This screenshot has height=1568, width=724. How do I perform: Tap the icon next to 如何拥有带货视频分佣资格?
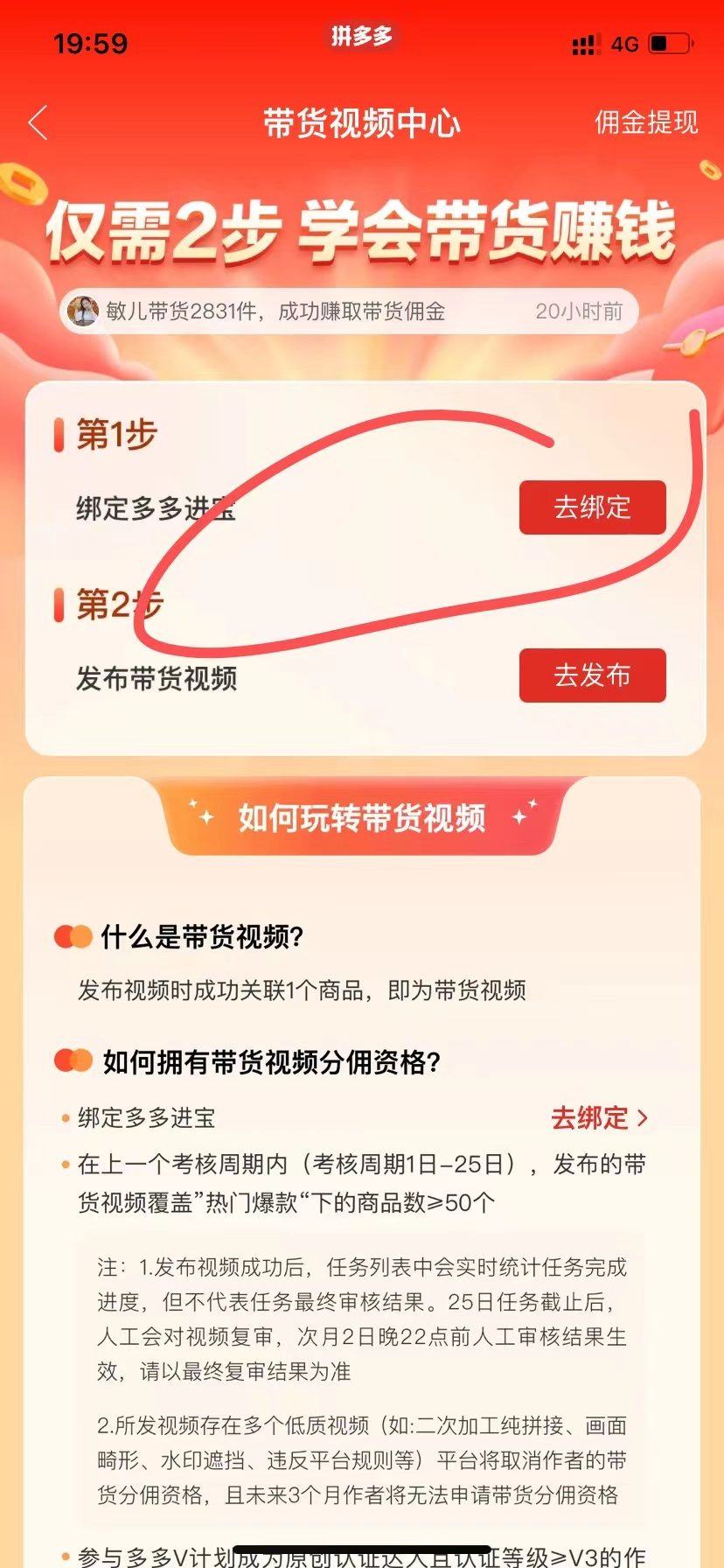point(74,1061)
